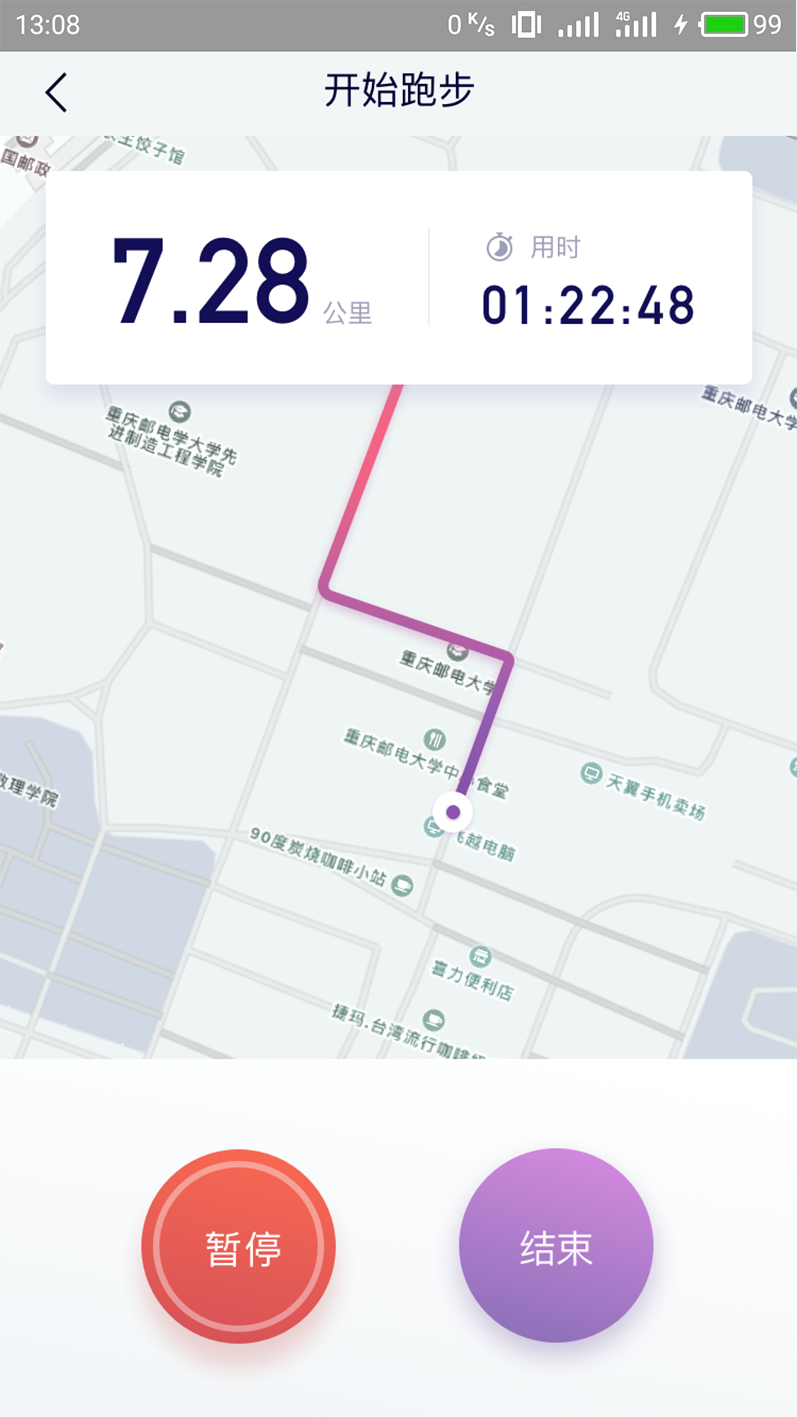Tap the cafe icon at 捷玛台湾流行咖啡

(x=433, y=1021)
